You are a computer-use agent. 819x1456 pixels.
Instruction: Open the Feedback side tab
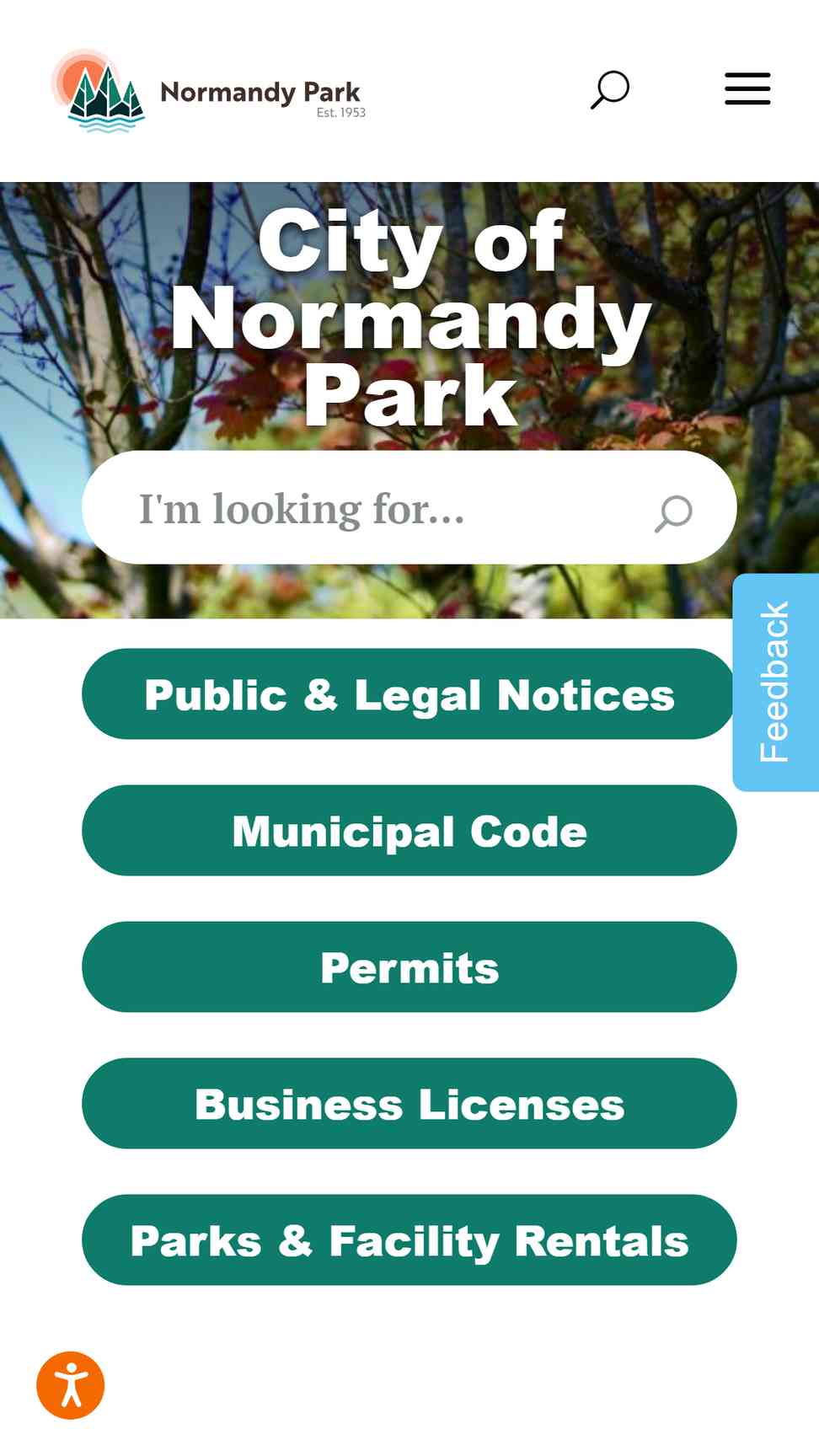(x=776, y=682)
